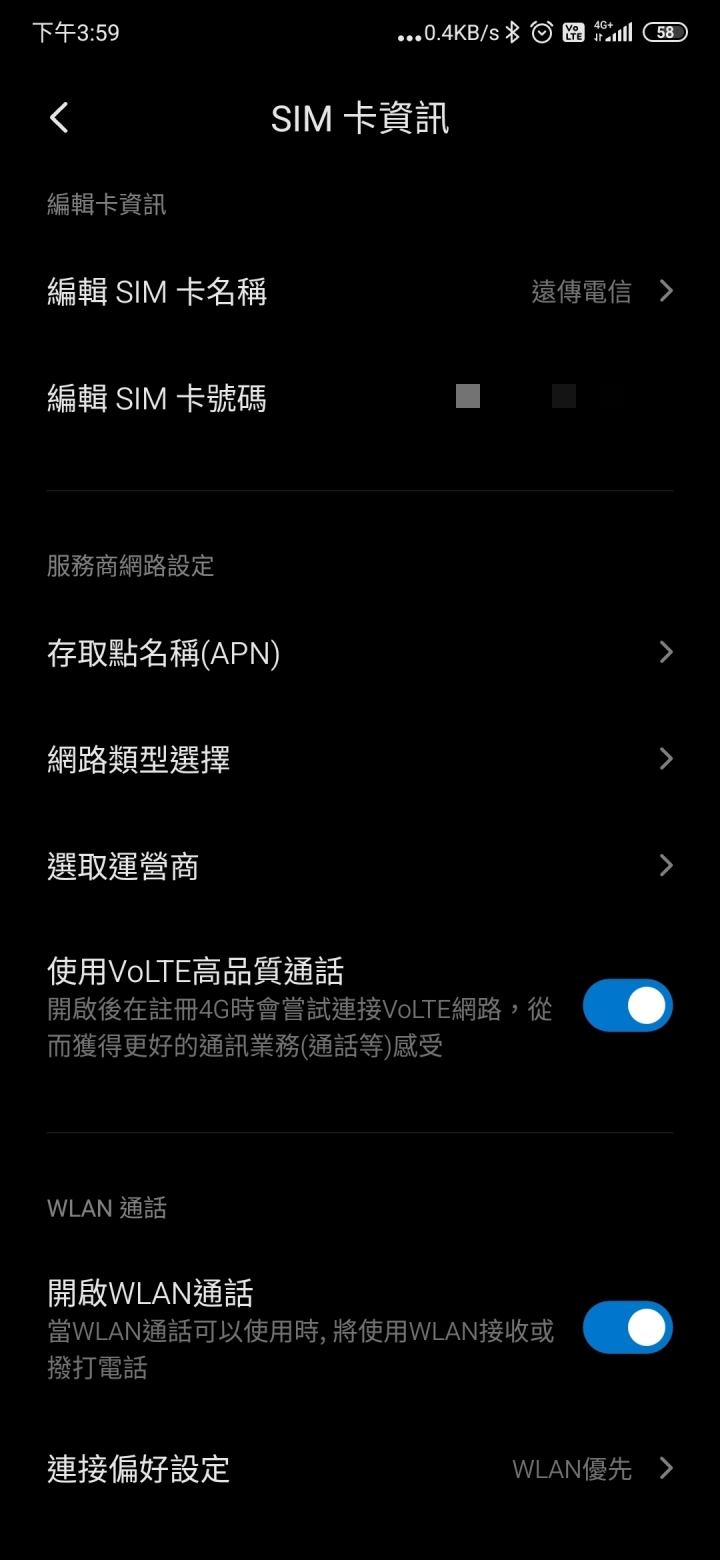Image resolution: width=720 pixels, height=1560 pixels.
Task: Disable 使用VoLTE高品質通話 switch
Action: (628, 1005)
